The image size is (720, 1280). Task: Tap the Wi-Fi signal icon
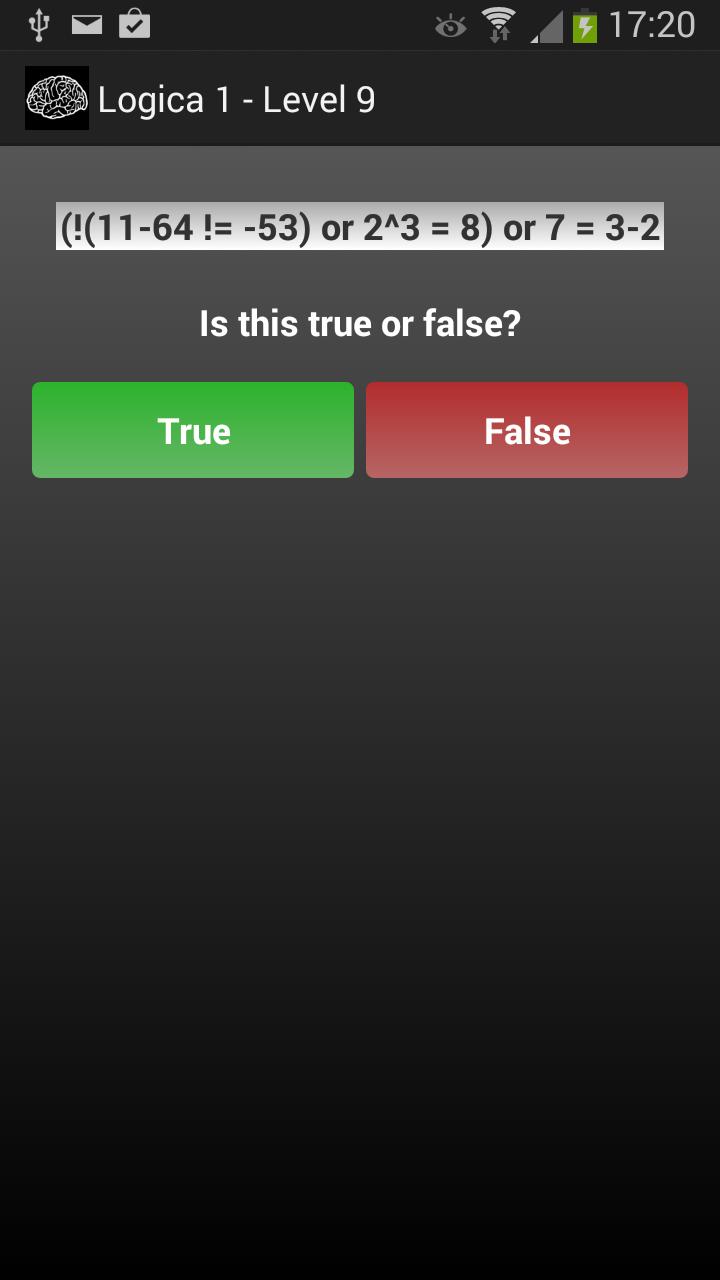click(x=499, y=24)
